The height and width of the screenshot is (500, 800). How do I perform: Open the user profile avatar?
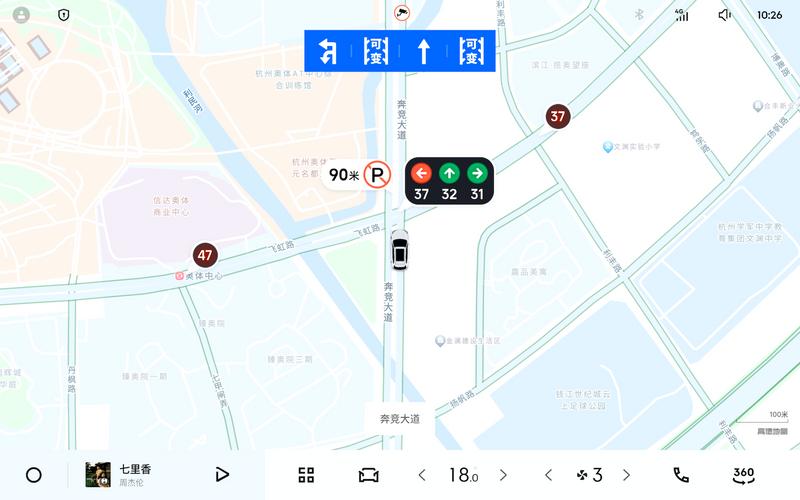coord(21,15)
